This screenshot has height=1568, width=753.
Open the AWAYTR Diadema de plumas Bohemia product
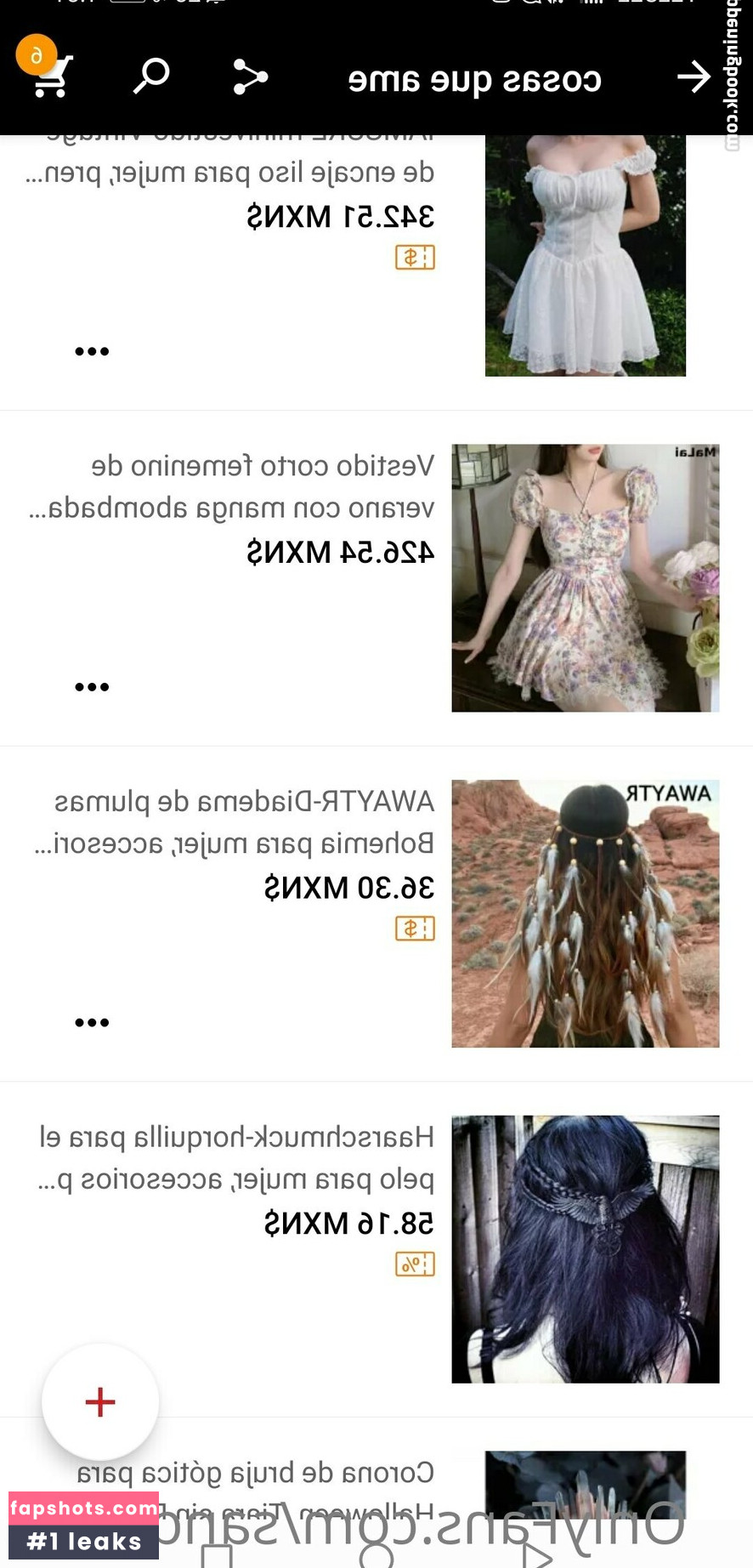coord(585,913)
